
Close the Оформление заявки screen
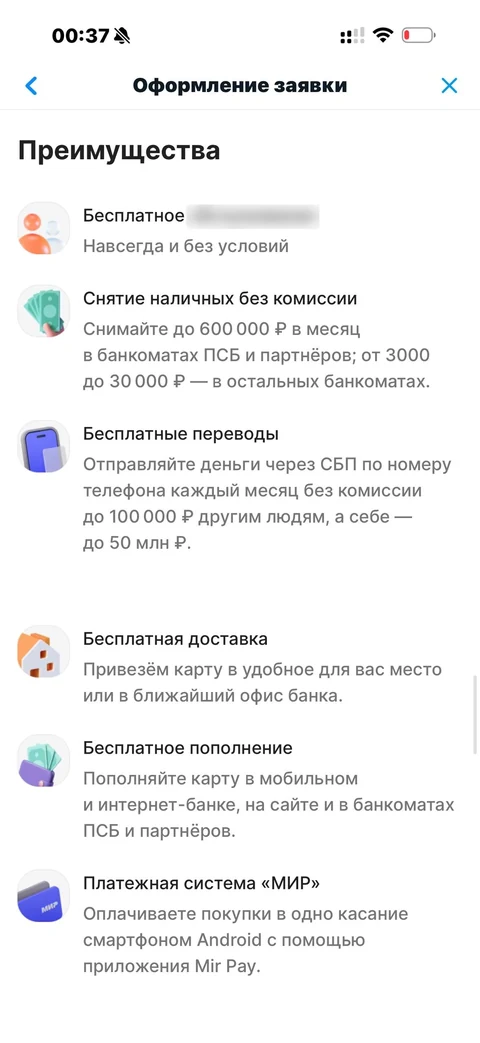pos(449,86)
